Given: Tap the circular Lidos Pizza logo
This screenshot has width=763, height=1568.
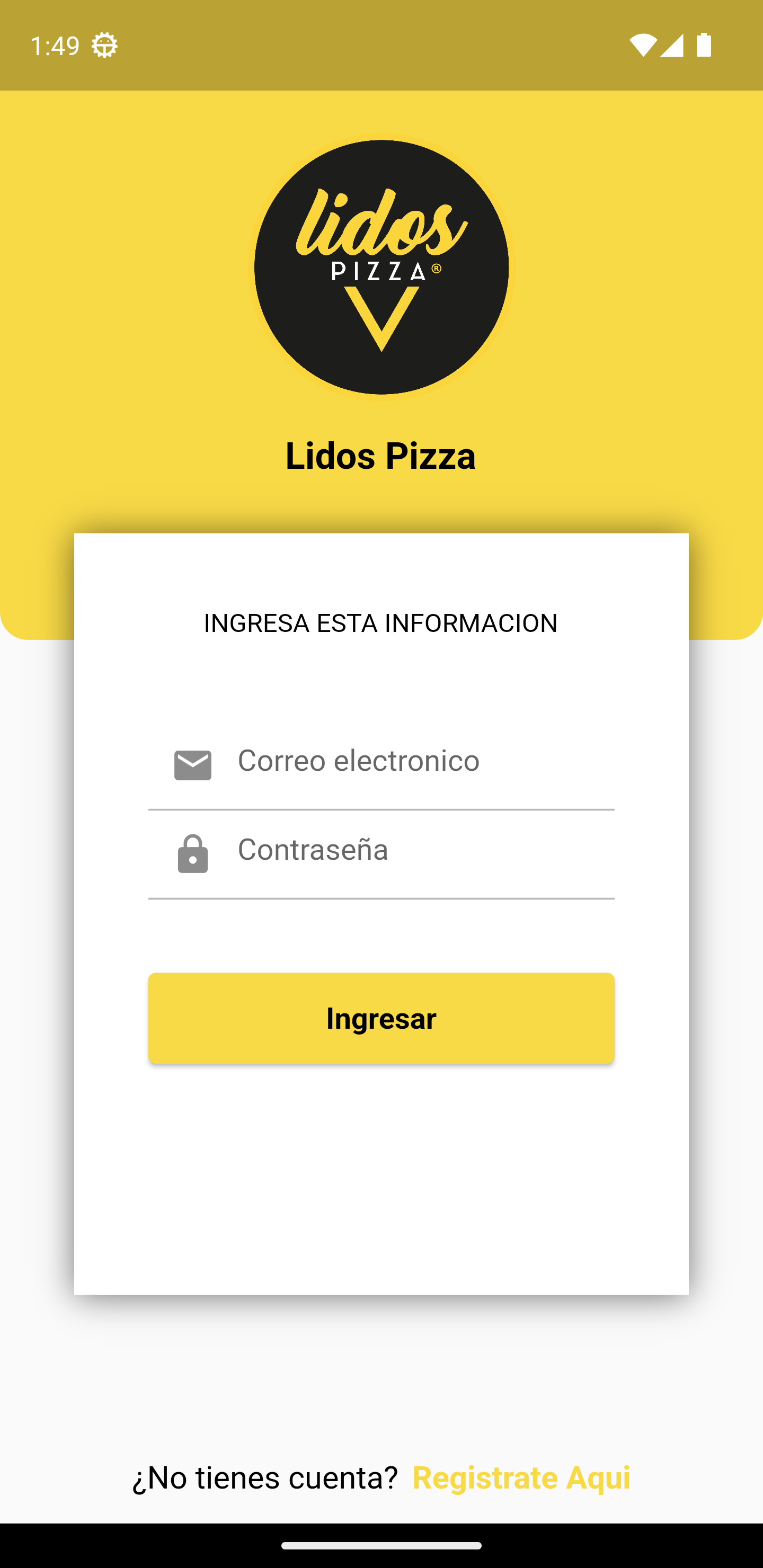Looking at the screenshot, I should tap(381, 268).
